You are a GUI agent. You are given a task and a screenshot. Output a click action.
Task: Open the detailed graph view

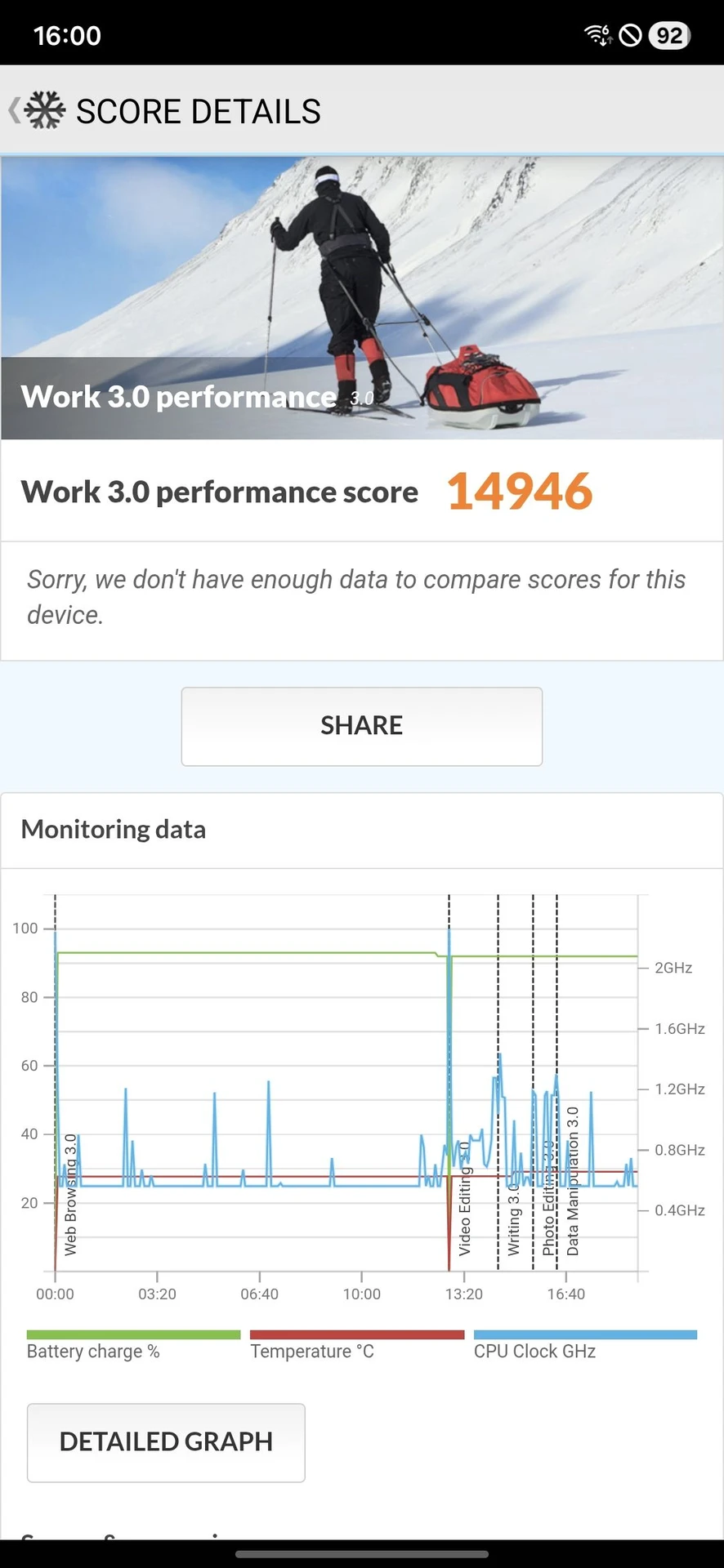tap(166, 1442)
